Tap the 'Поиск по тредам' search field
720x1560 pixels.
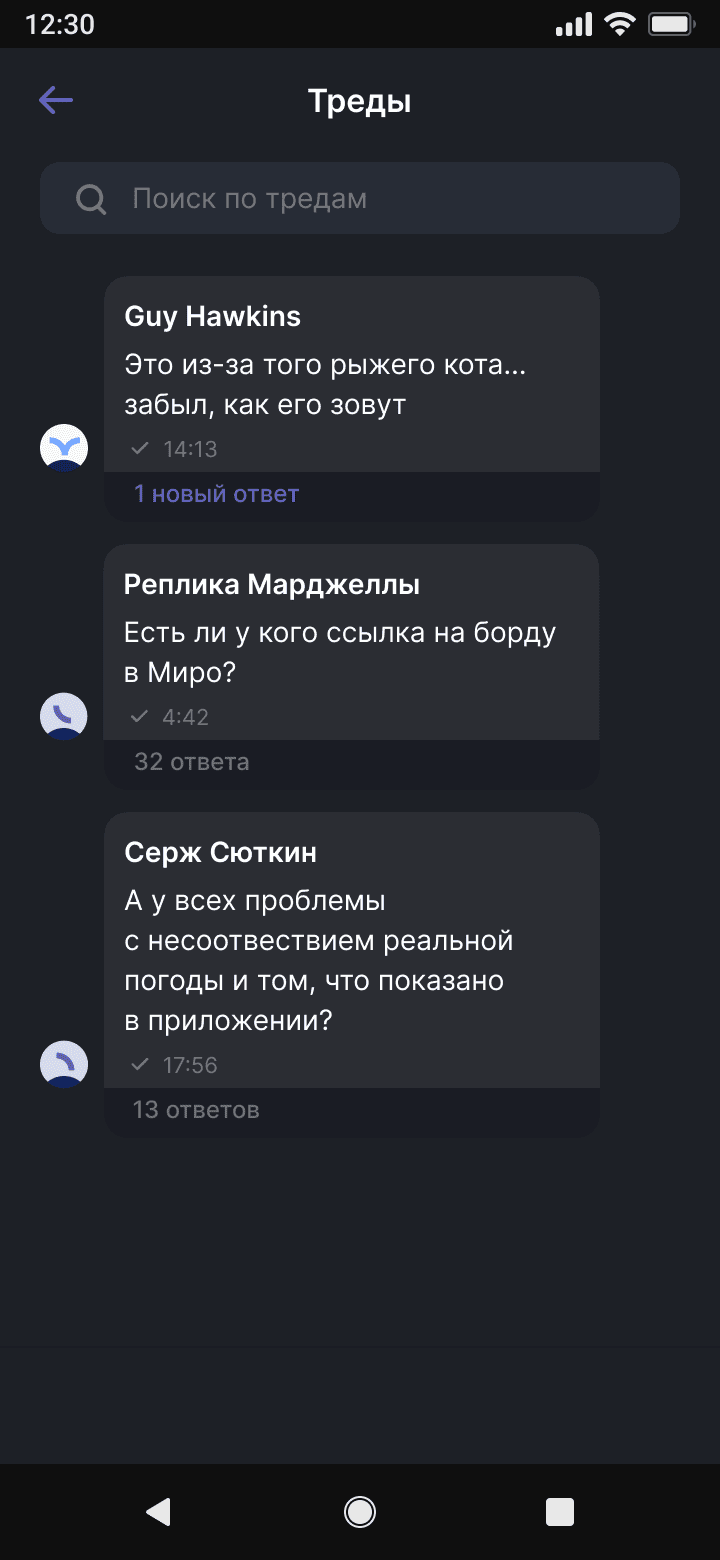point(360,198)
